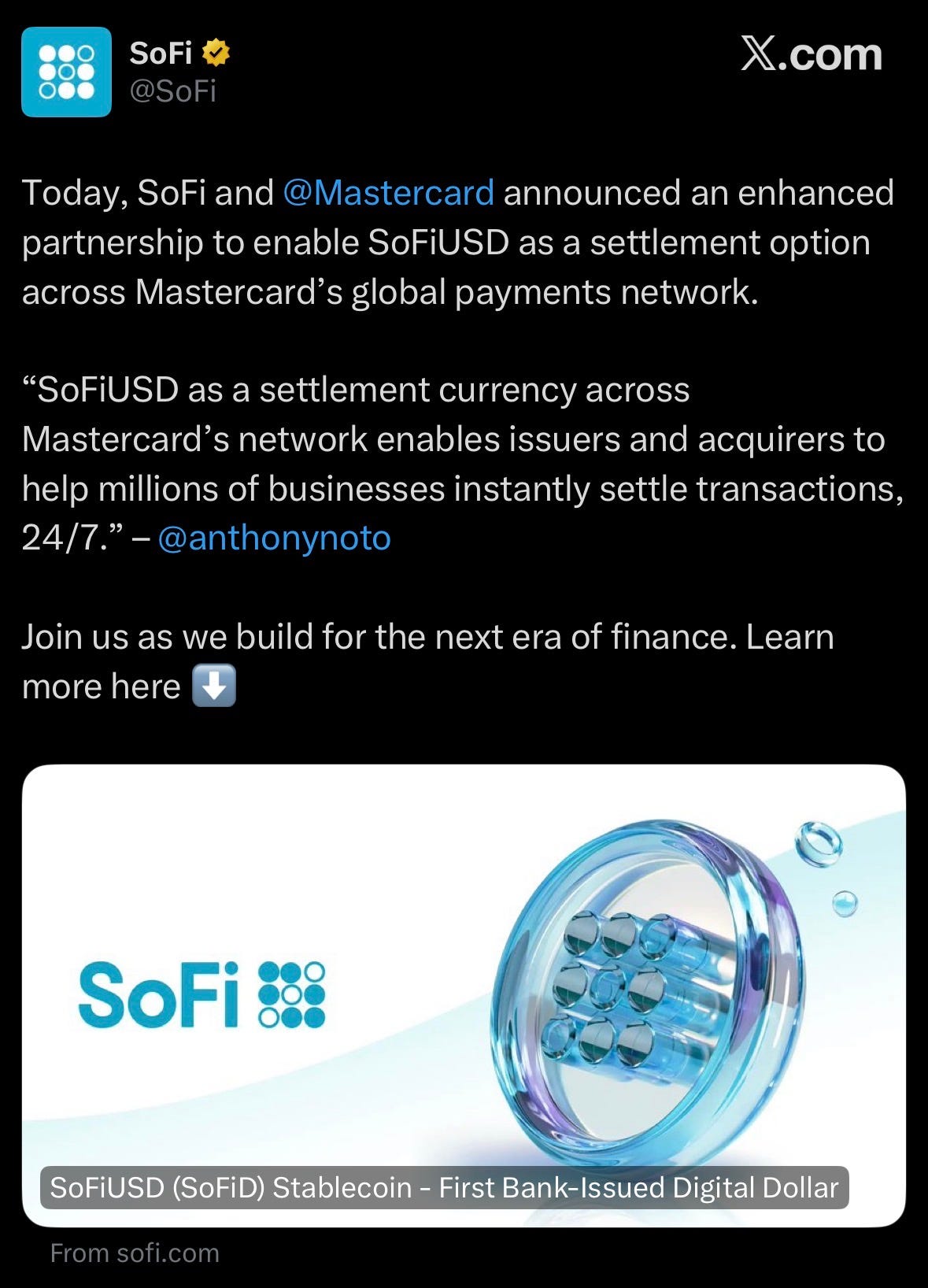
Task: Open the @anthonynoto mention
Action: tap(274, 539)
